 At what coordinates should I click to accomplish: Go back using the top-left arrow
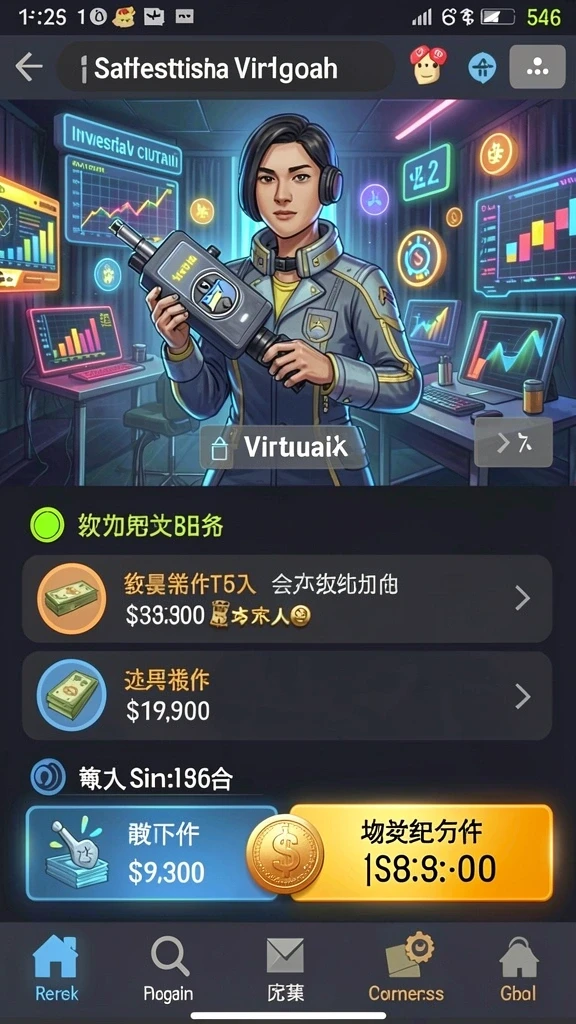point(29,67)
